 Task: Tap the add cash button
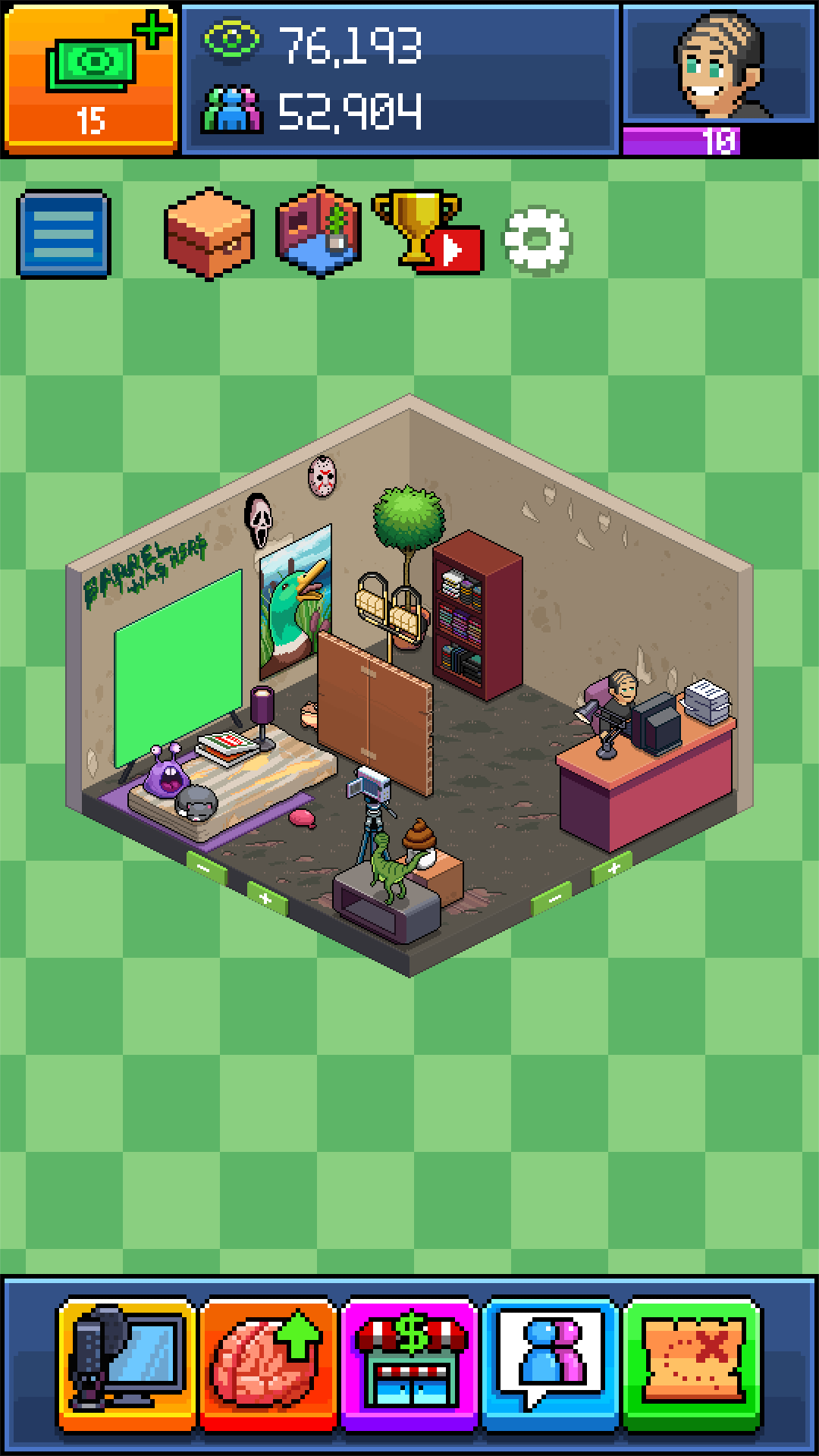(x=90, y=77)
